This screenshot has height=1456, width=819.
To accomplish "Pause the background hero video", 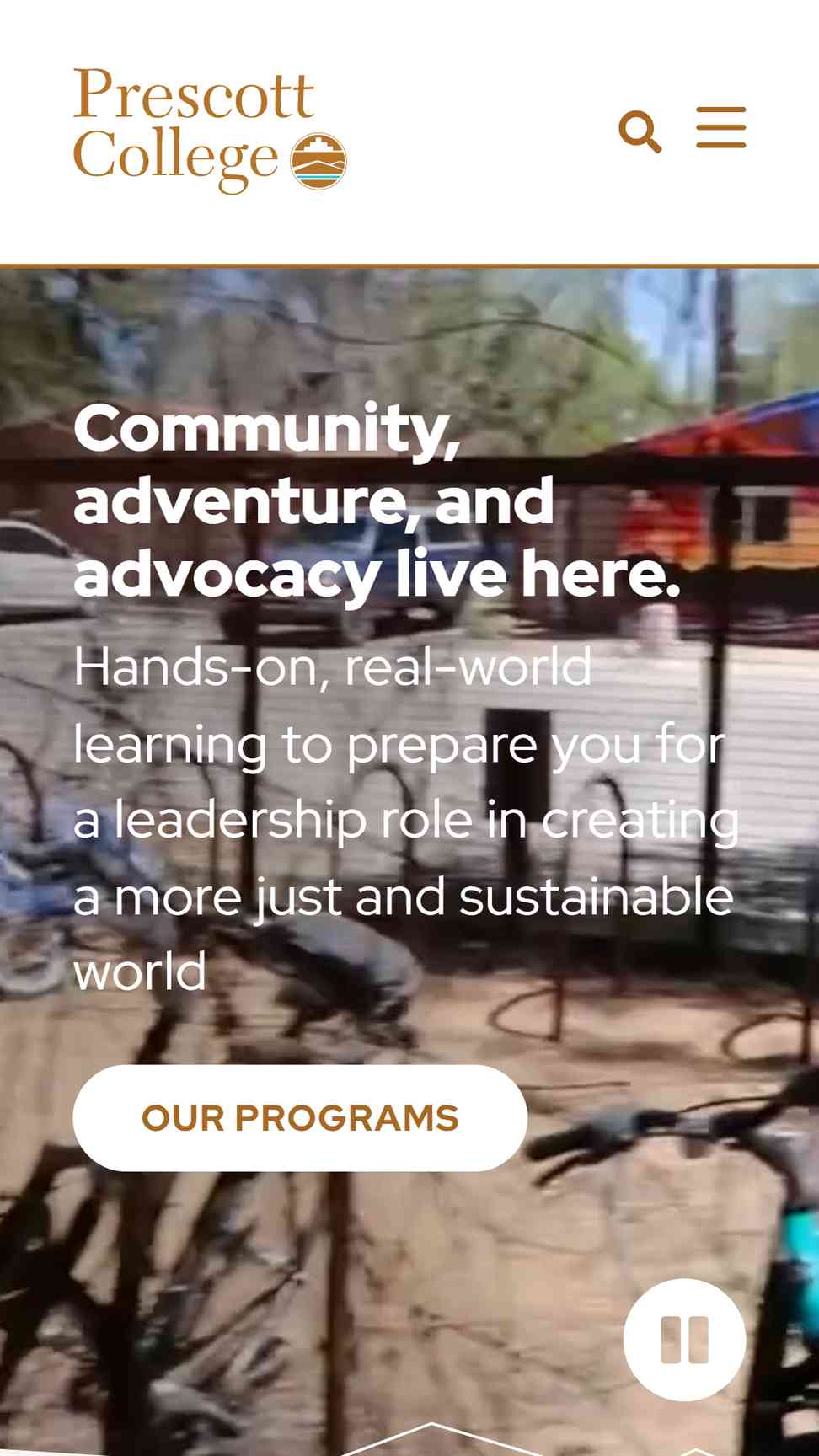I will (684, 1339).
